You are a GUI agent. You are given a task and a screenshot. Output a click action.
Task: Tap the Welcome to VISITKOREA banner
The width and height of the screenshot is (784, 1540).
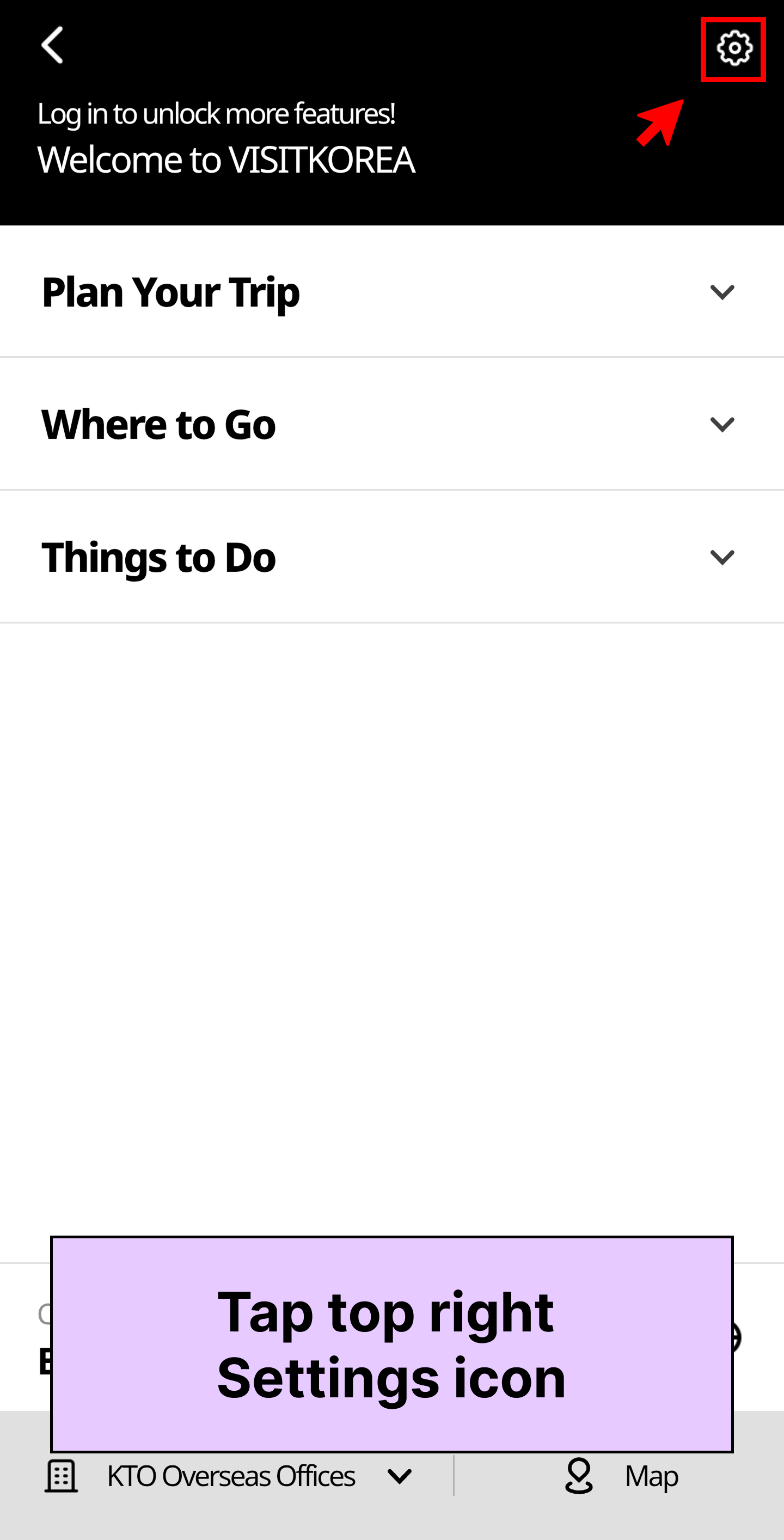point(227,159)
